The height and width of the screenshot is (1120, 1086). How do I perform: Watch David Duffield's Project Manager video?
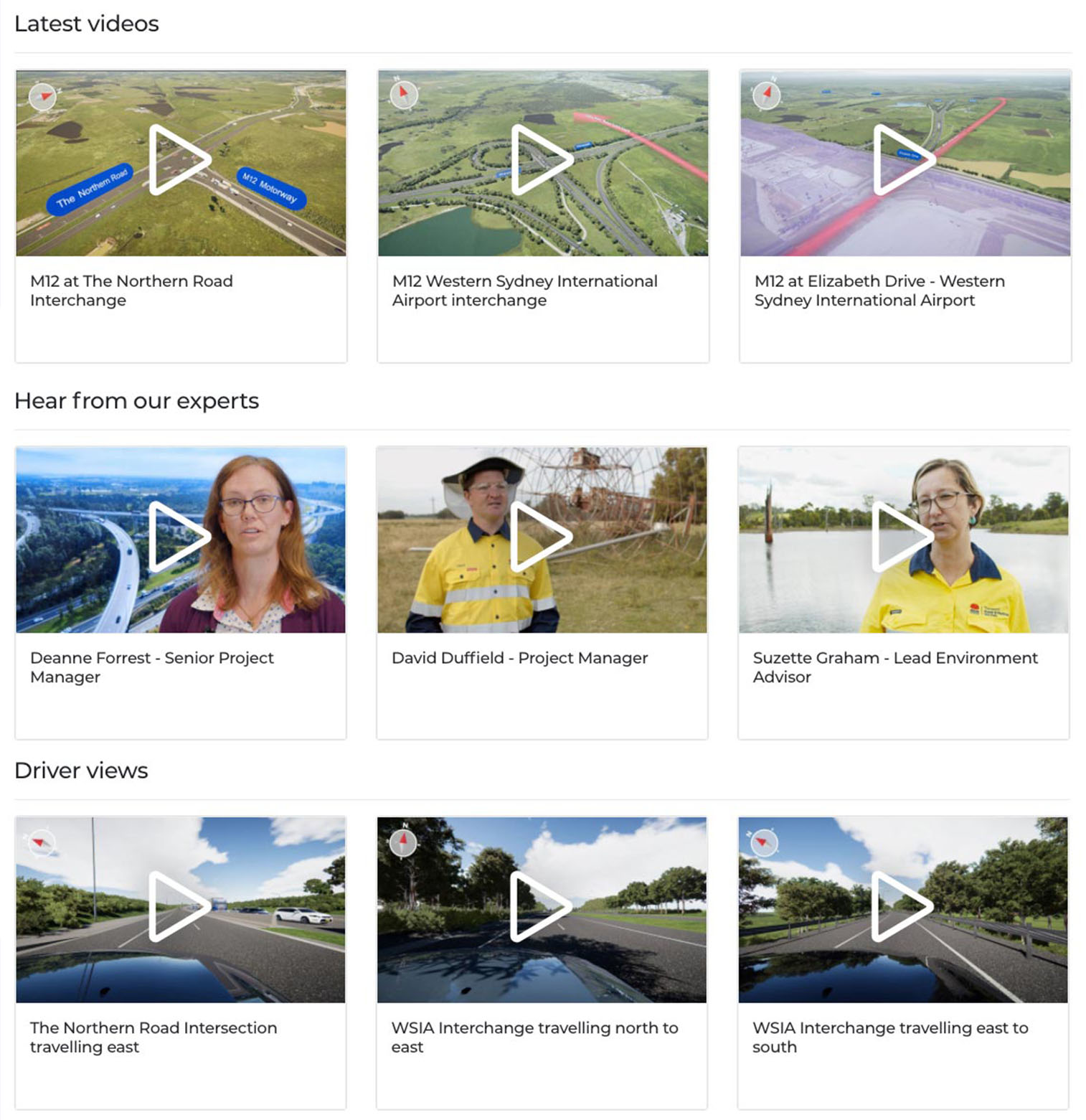tap(541, 537)
